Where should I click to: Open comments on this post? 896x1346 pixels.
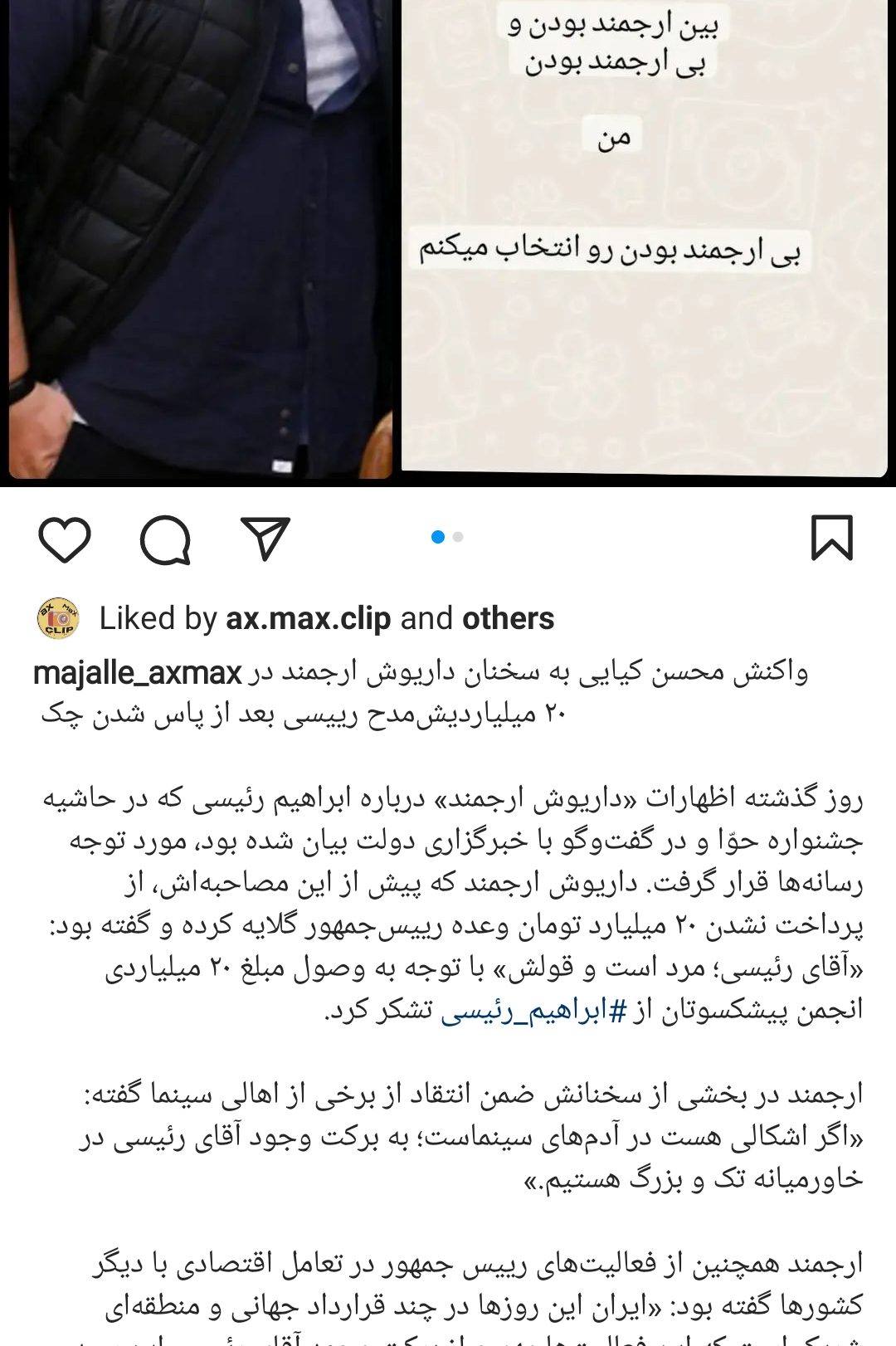point(165,539)
